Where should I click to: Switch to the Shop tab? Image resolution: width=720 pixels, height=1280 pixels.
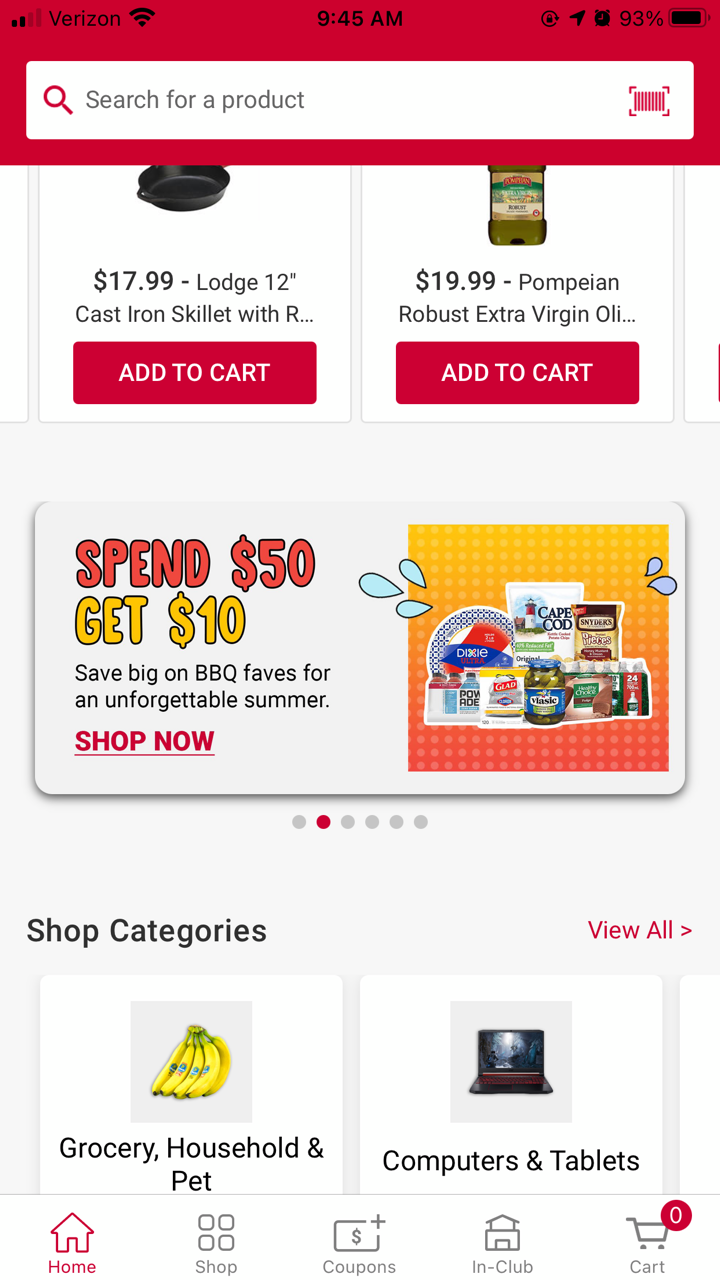pyautogui.click(x=216, y=1243)
